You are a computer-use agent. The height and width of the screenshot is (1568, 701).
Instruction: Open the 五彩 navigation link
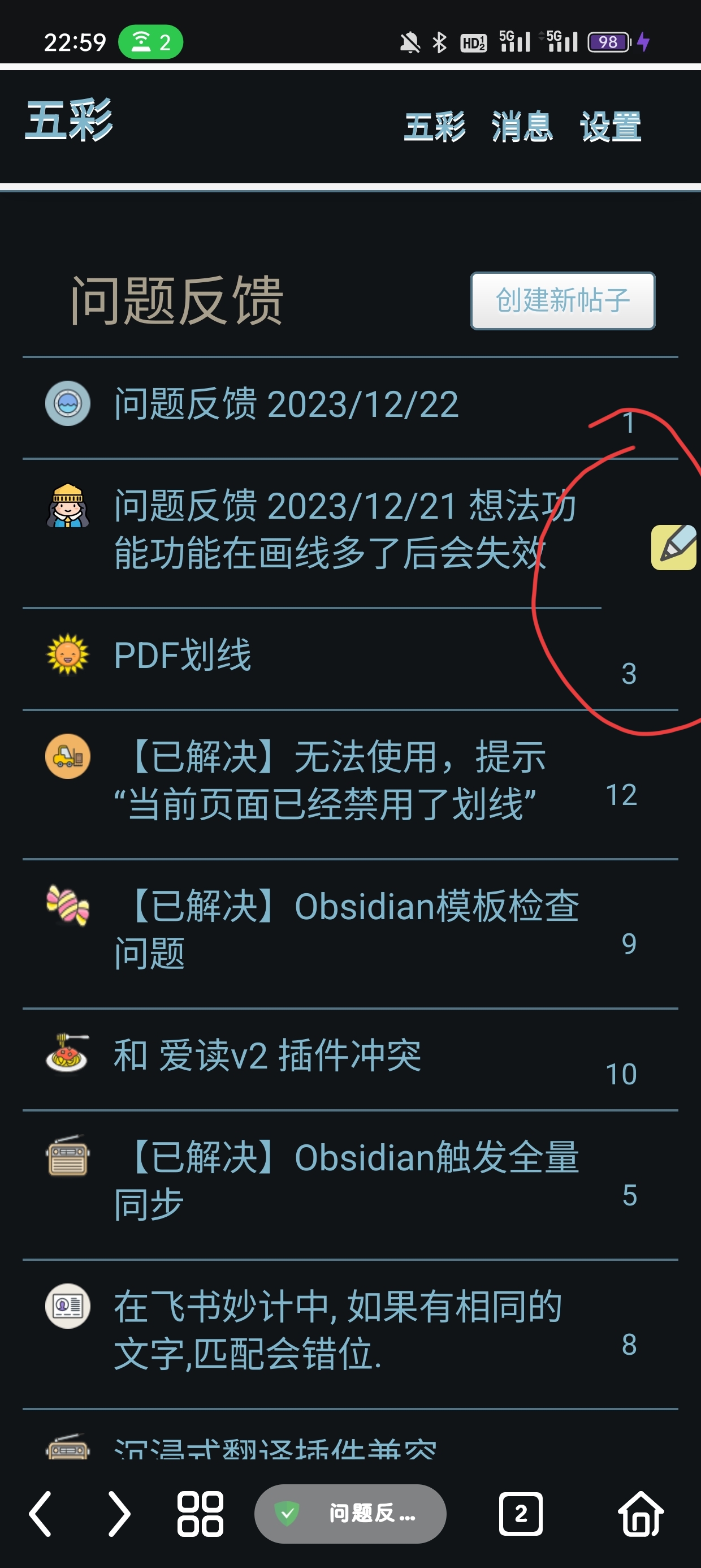click(435, 127)
